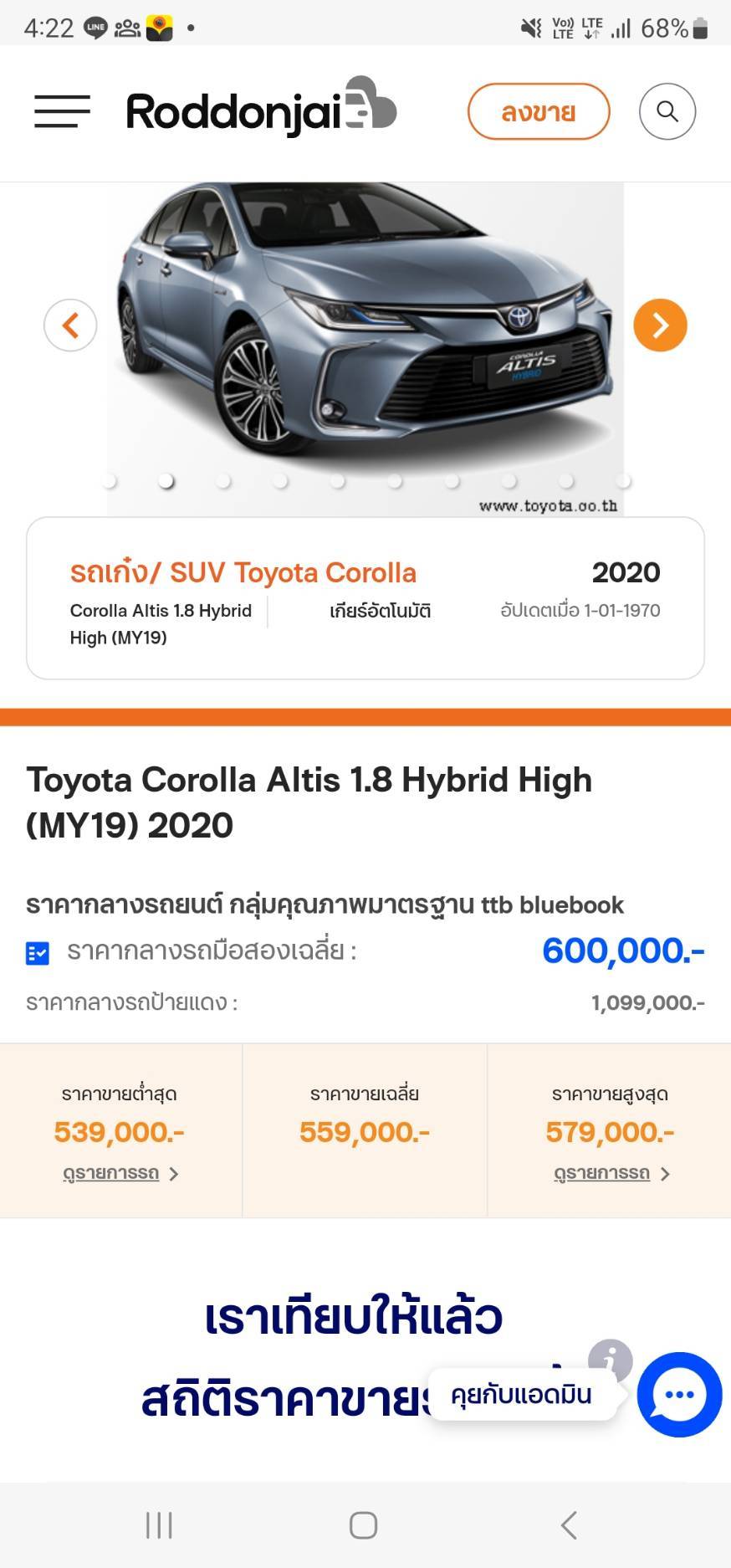
Task: Go back using system navigation
Action: tap(569, 1524)
